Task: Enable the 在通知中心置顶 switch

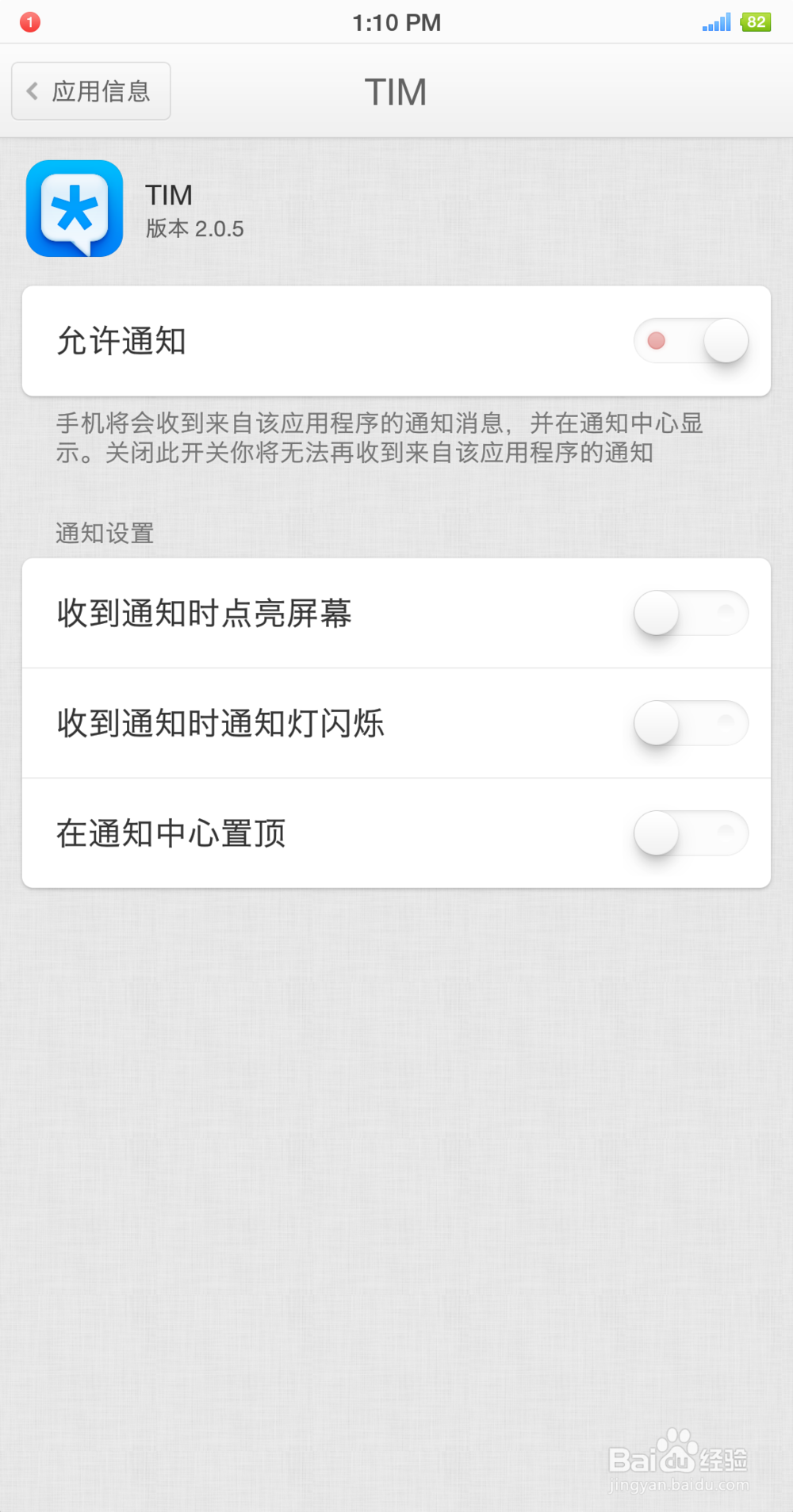Action: coord(690,833)
